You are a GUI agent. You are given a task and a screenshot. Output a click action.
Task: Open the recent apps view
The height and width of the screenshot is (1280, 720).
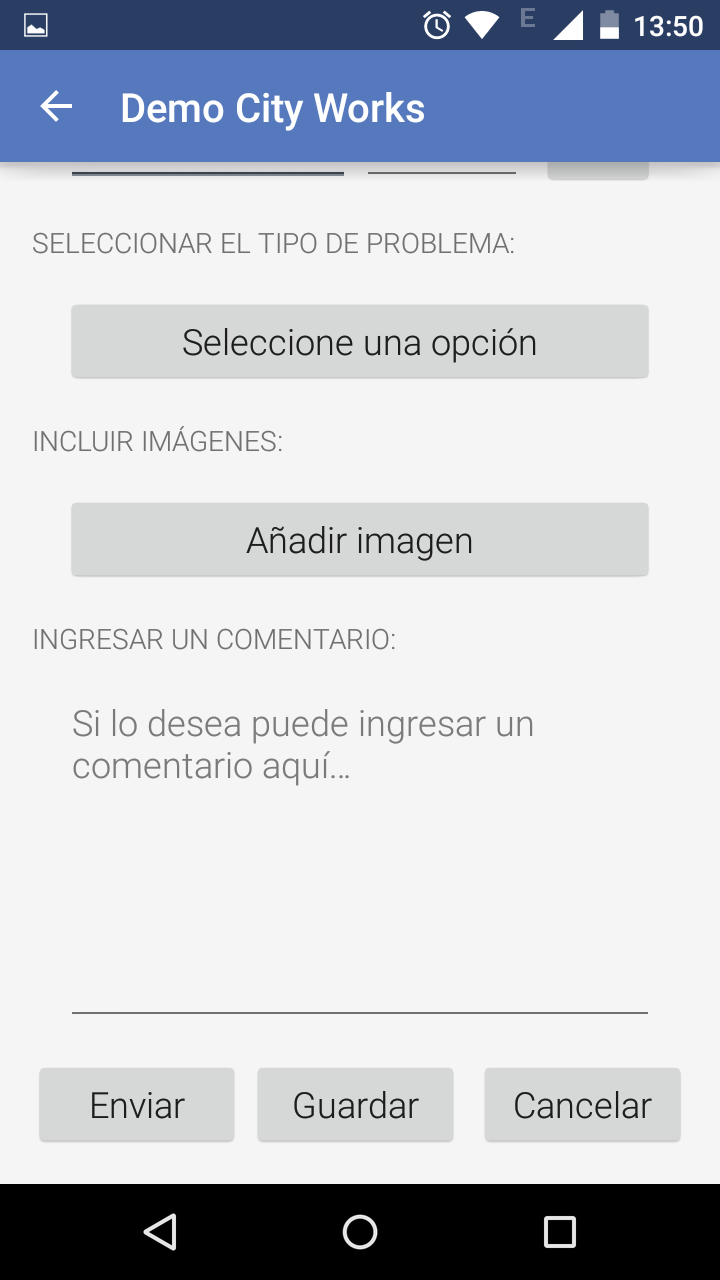pos(560,1232)
